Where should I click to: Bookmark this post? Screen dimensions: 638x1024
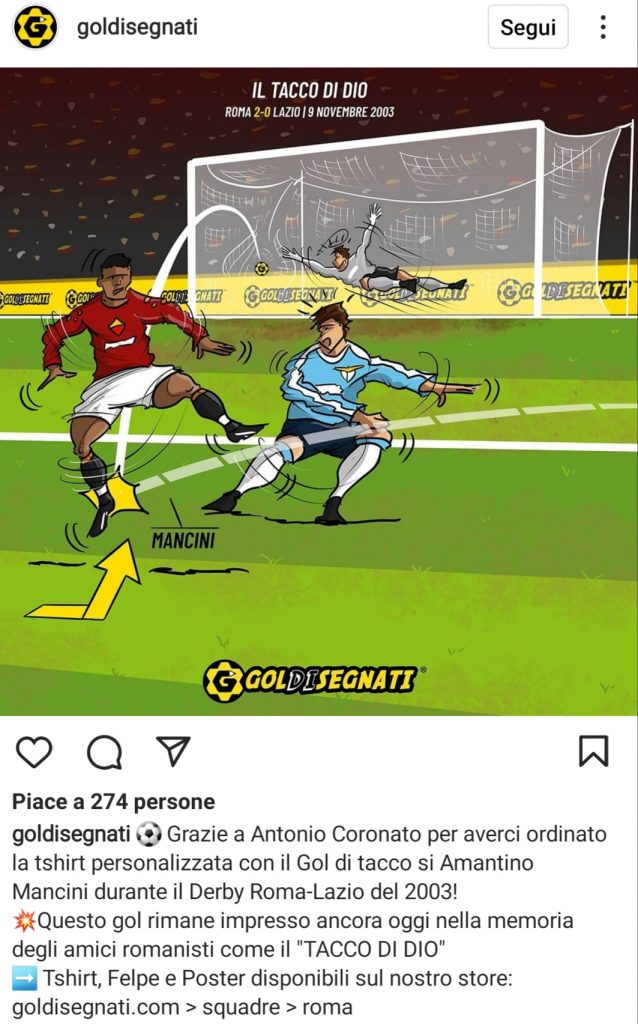tap(593, 751)
